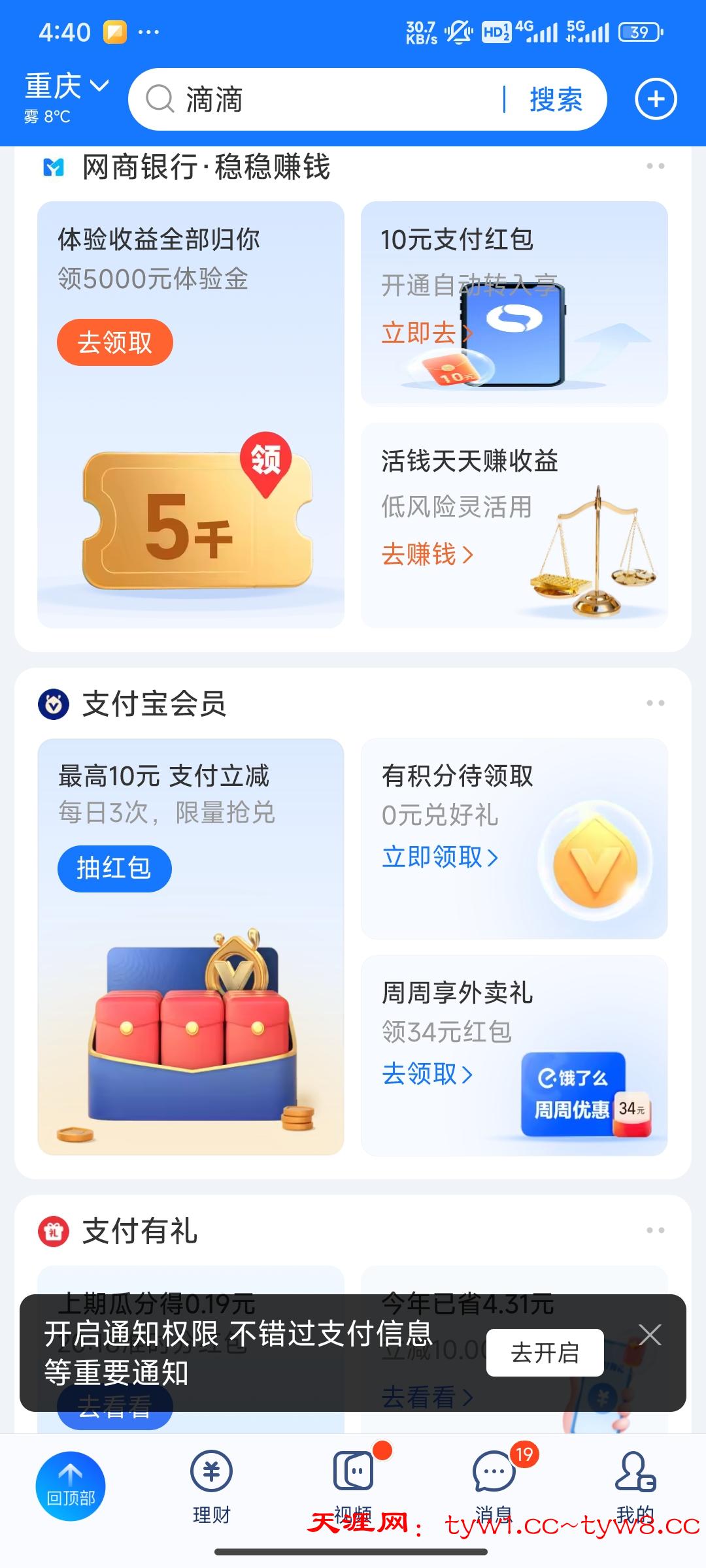Tap the 搜索 button in search bar
706x1568 pixels.
coord(556,100)
